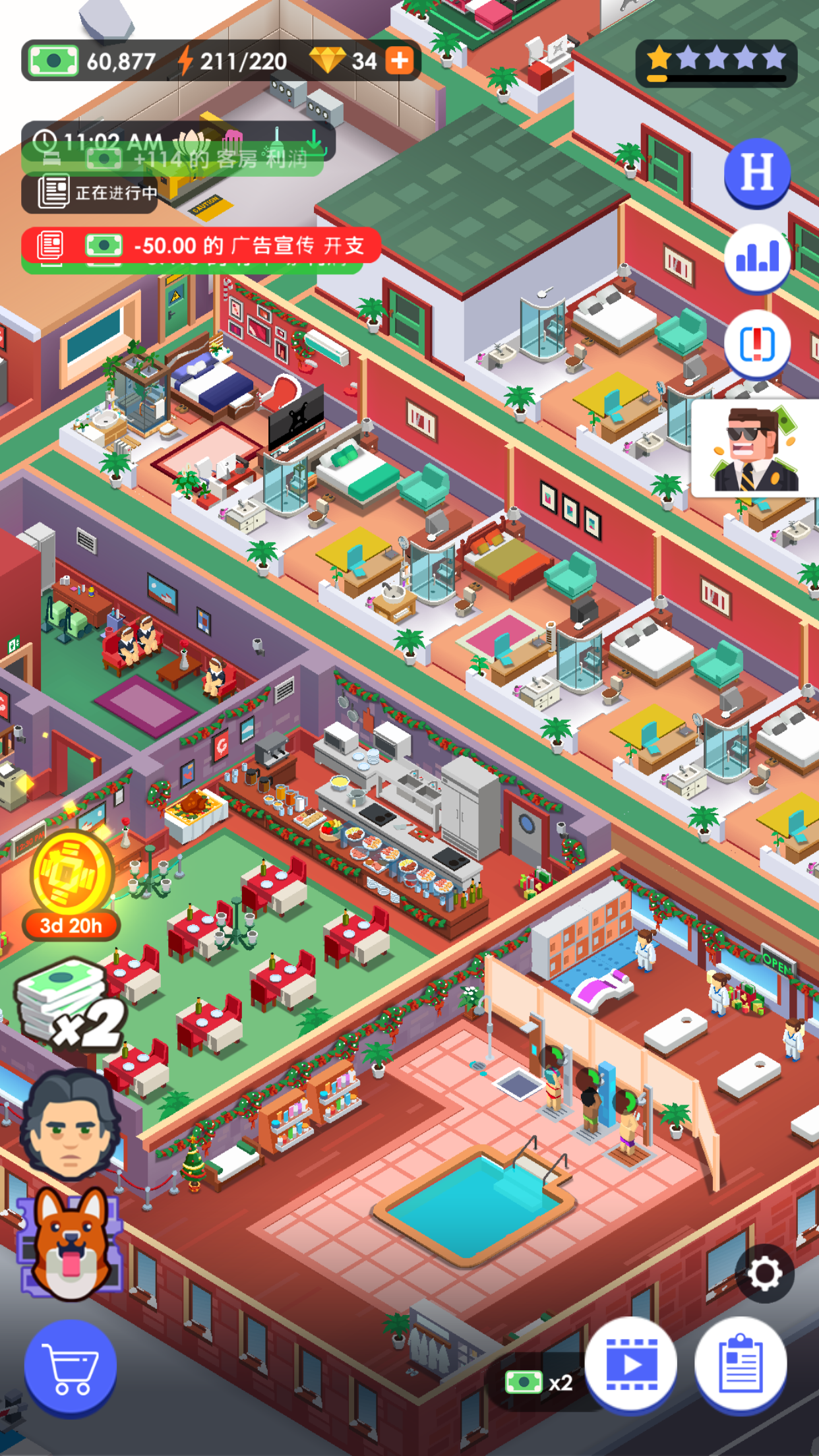Screen dimensions: 819x1456
Task: Tap the red 广告宣传 开支 notification
Action: pyautogui.click(x=201, y=246)
